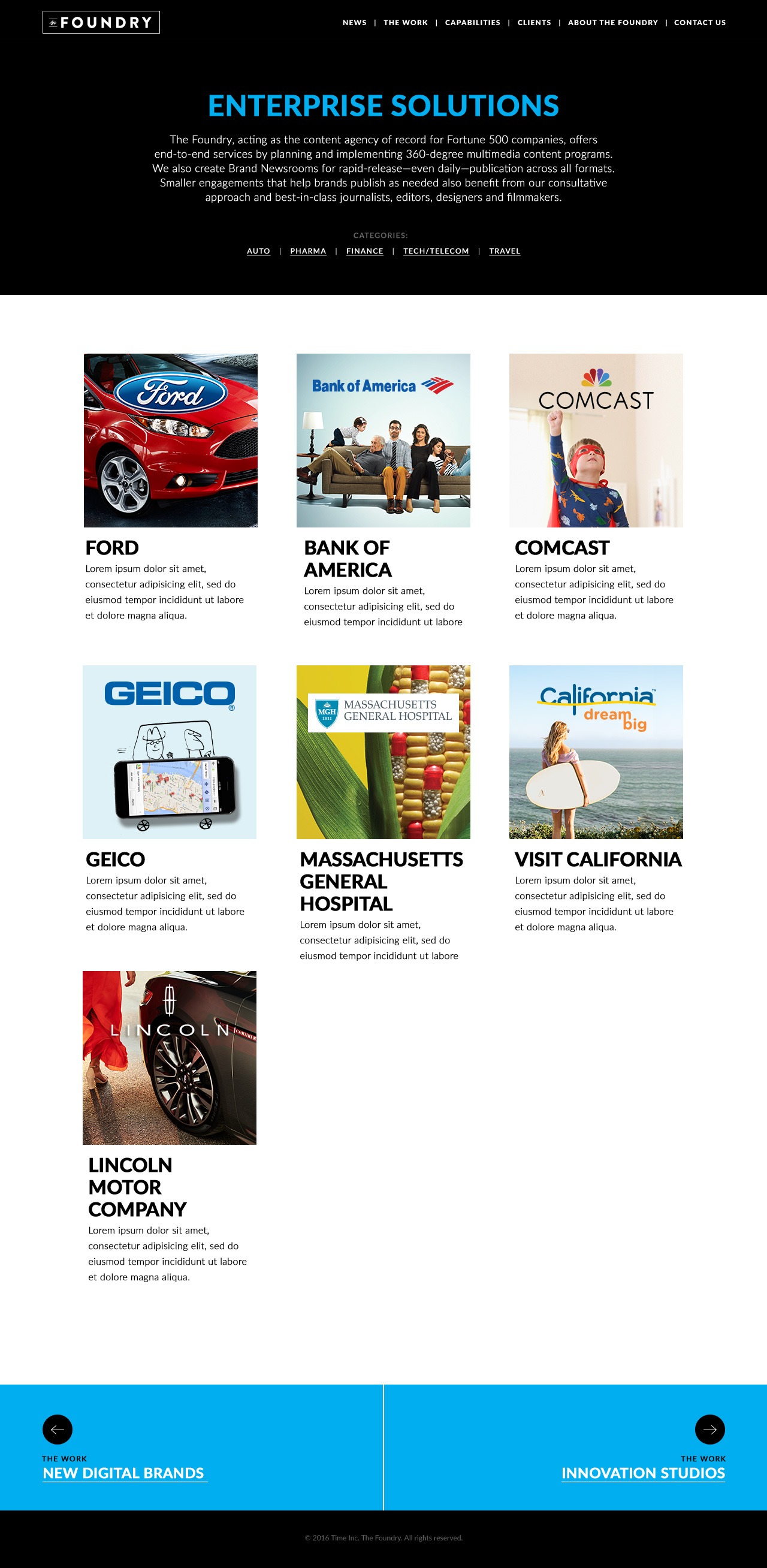Image resolution: width=767 pixels, height=1568 pixels.
Task: Open the Foundry logo home link
Action: click(x=101, y=23)
